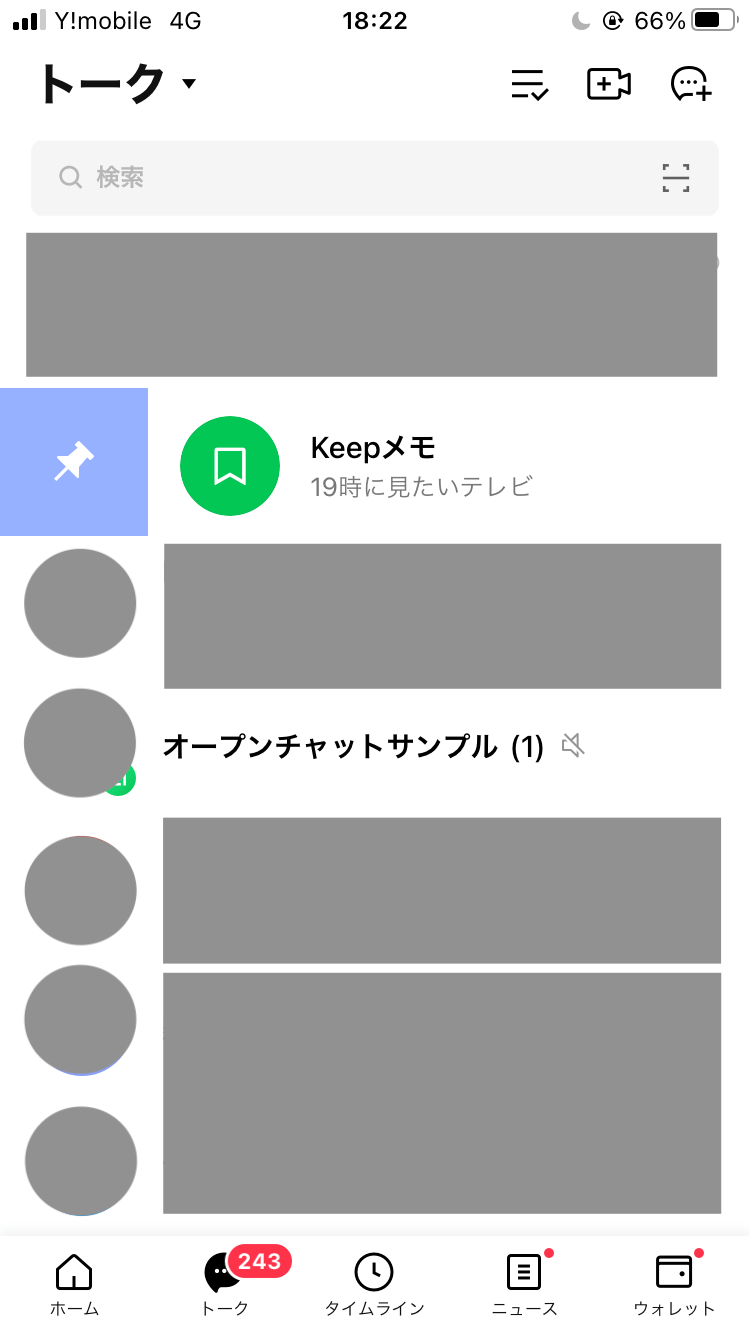Select the トーク tab
The width and height of the screenshot is (750, 1334).
click(x=225, y=1284)
